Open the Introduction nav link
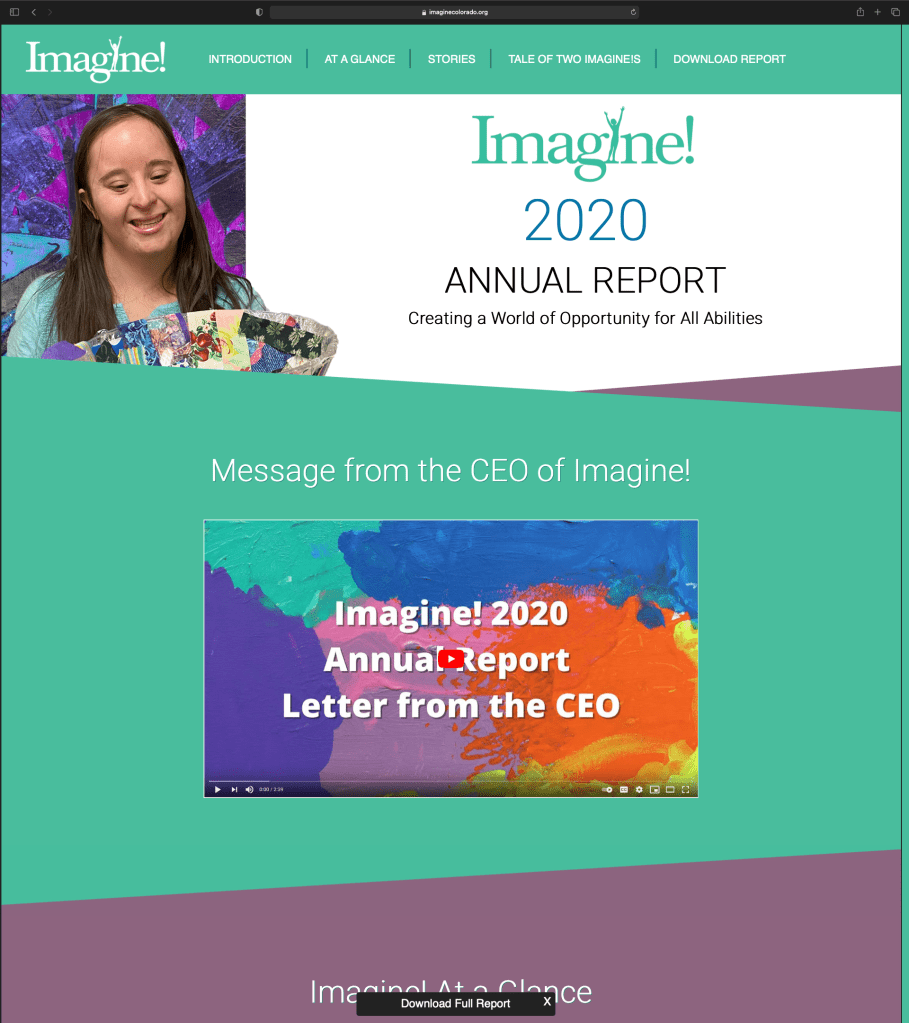Viewport: 909px width, 1023px height. (x=250, y=59)
